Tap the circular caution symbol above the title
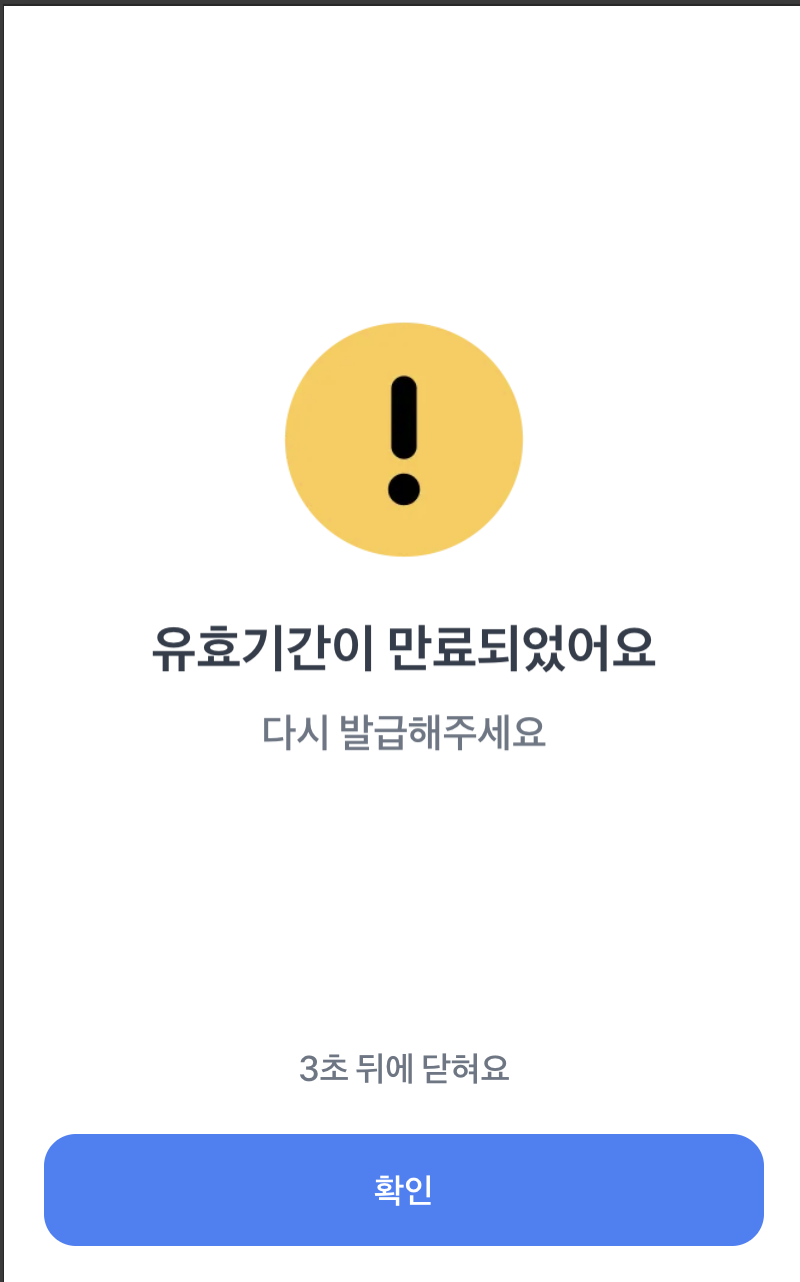Image resolution: width=800 pixels, height=1282 pixels. (x=404, y=439)
